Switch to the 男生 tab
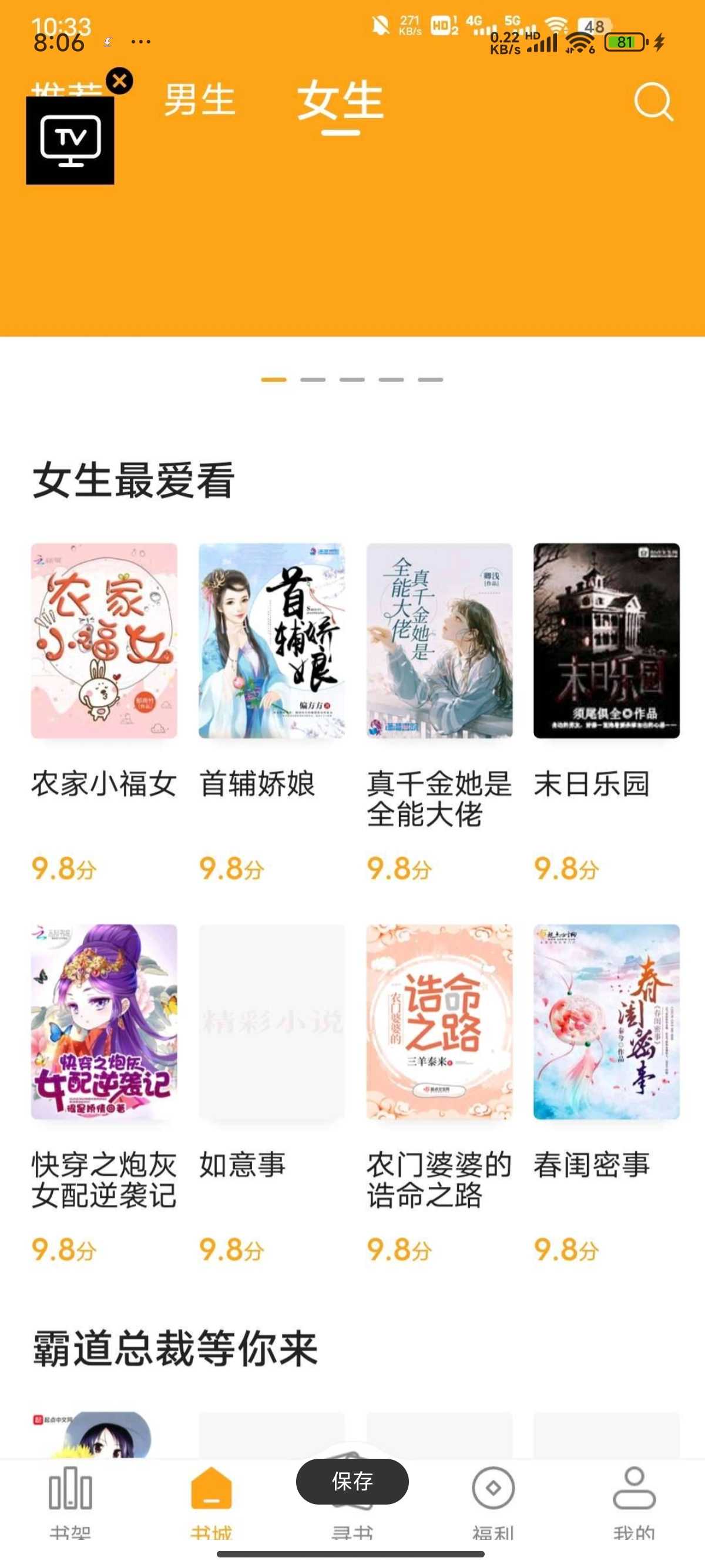 click(x=199, y=100)
